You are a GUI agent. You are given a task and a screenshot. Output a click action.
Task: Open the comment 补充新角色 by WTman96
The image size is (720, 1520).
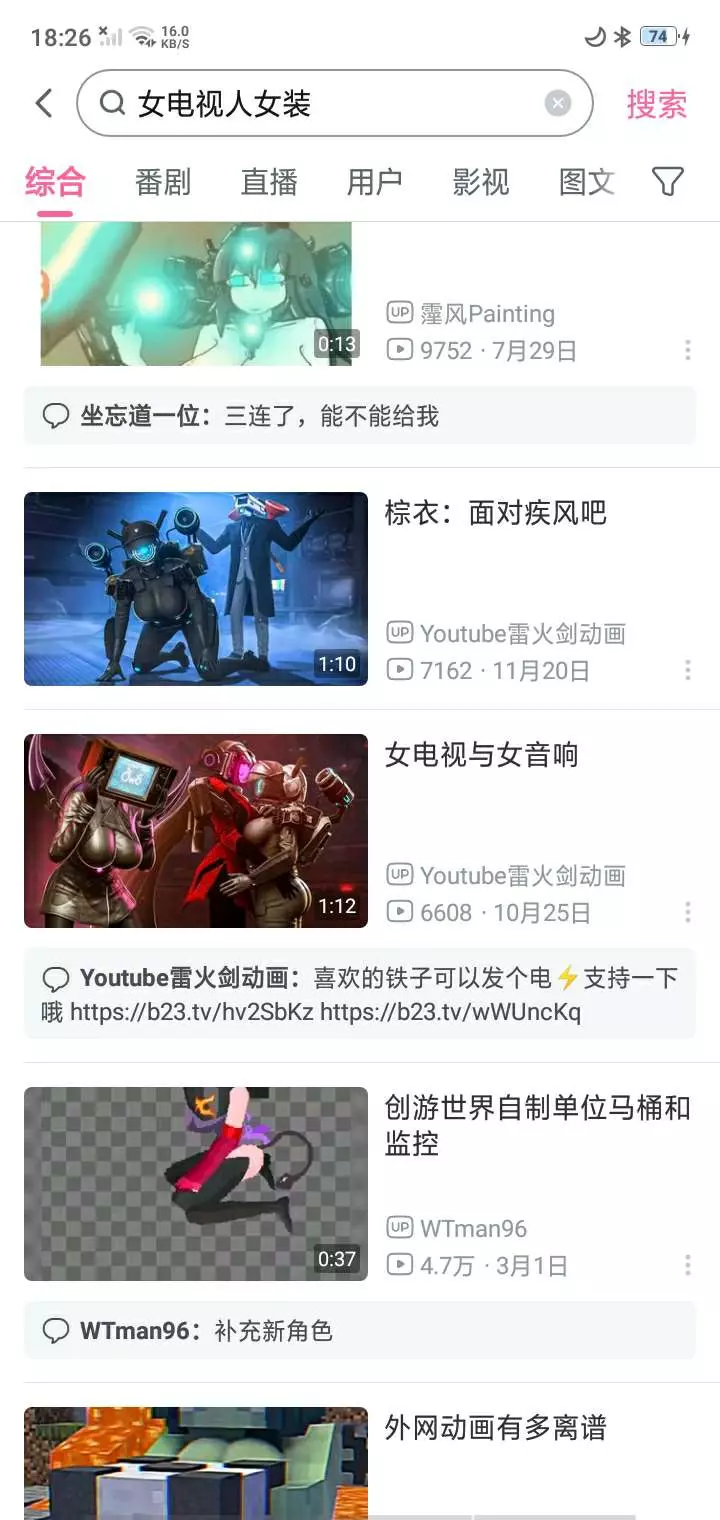tap(360, 1331)
